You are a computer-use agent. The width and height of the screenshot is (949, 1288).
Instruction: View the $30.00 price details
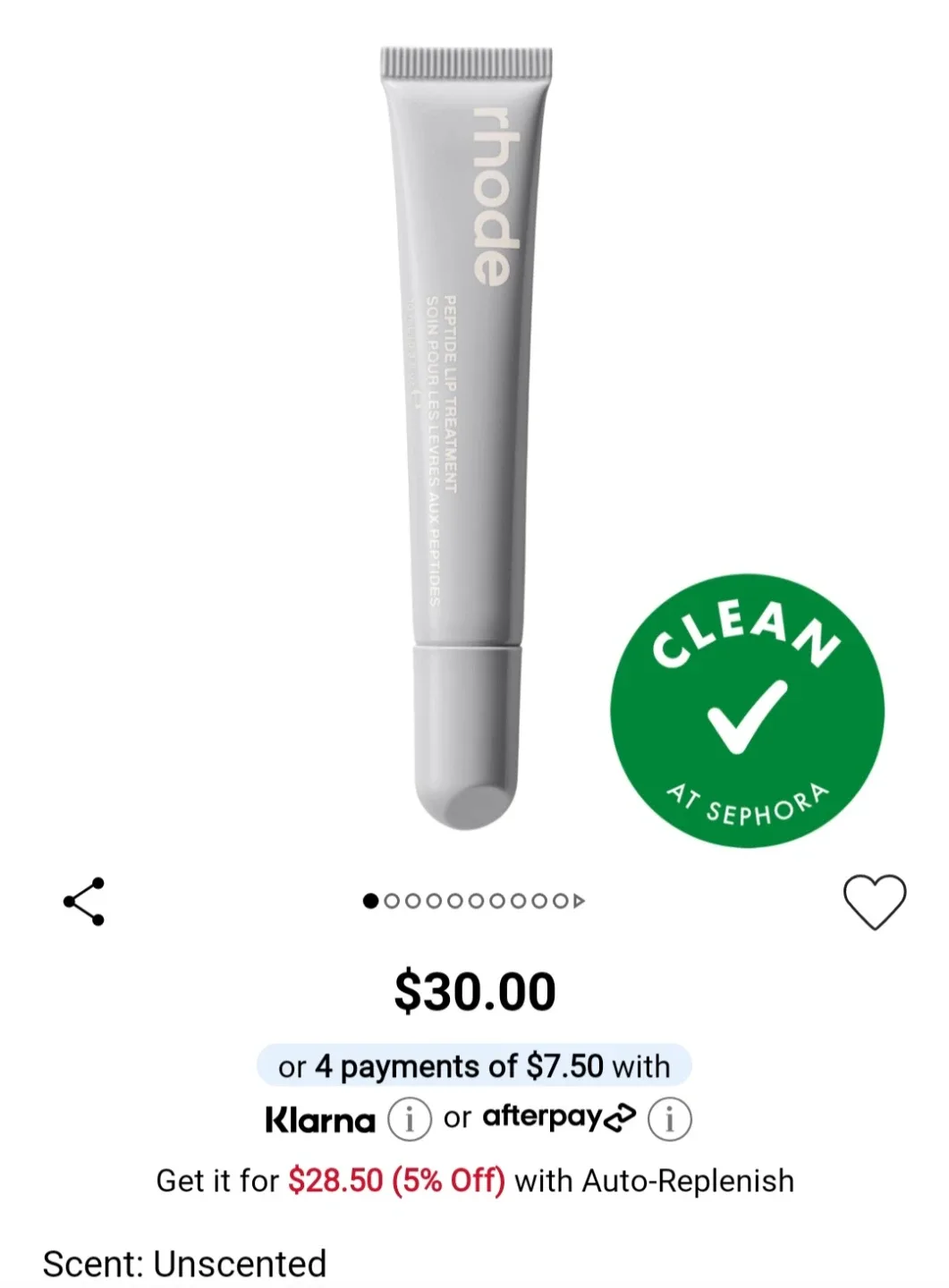click(473, 989)
